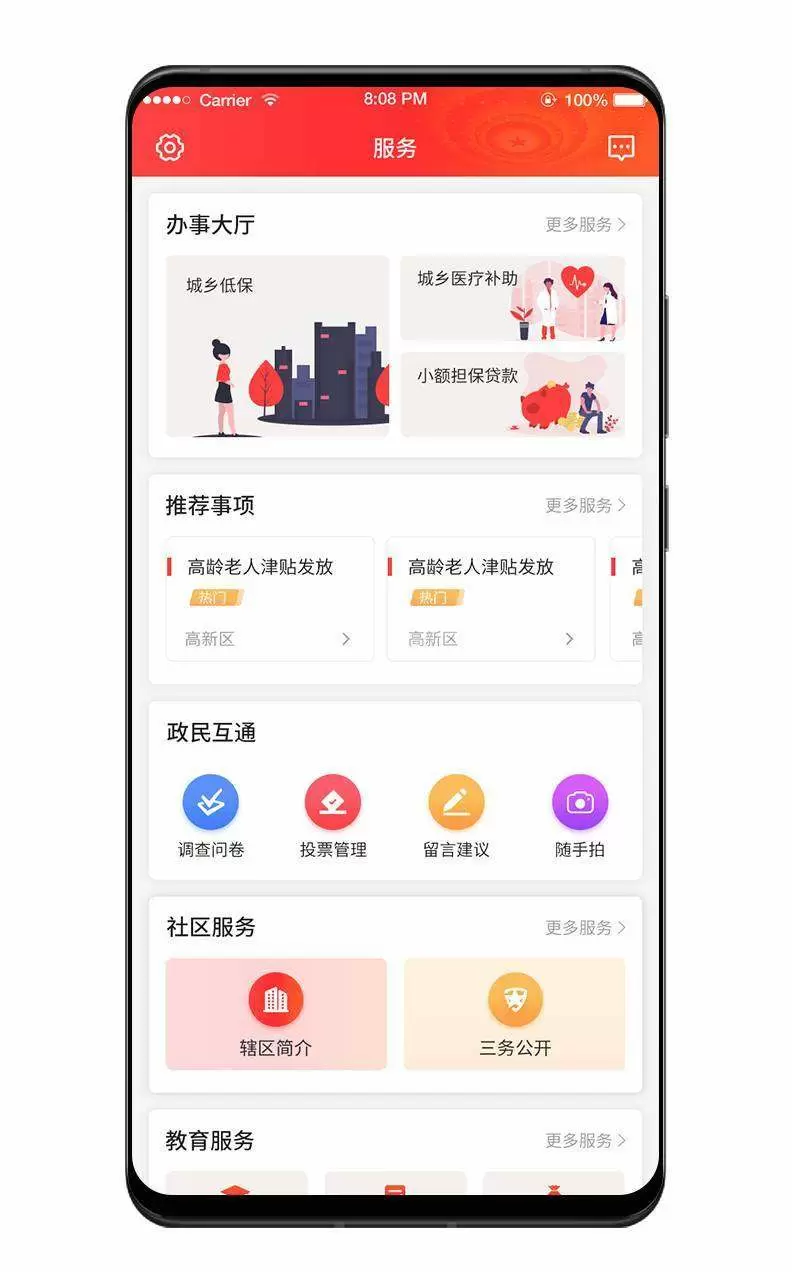The height and width of the screenshot is (1272, 792).
Task: Go to 投票管理
Action: (333, 816)
